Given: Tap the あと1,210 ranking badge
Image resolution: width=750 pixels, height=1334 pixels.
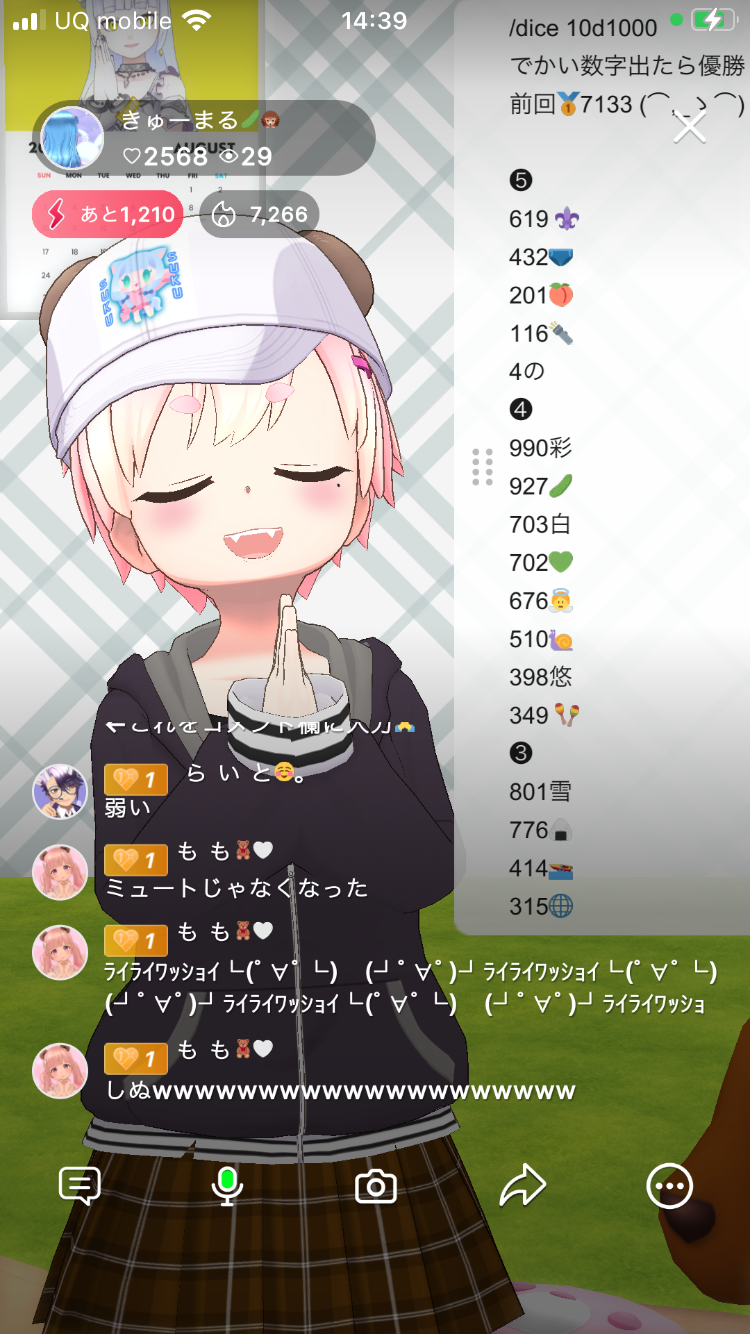Looking at the screenshot, I should click(108, 214).
